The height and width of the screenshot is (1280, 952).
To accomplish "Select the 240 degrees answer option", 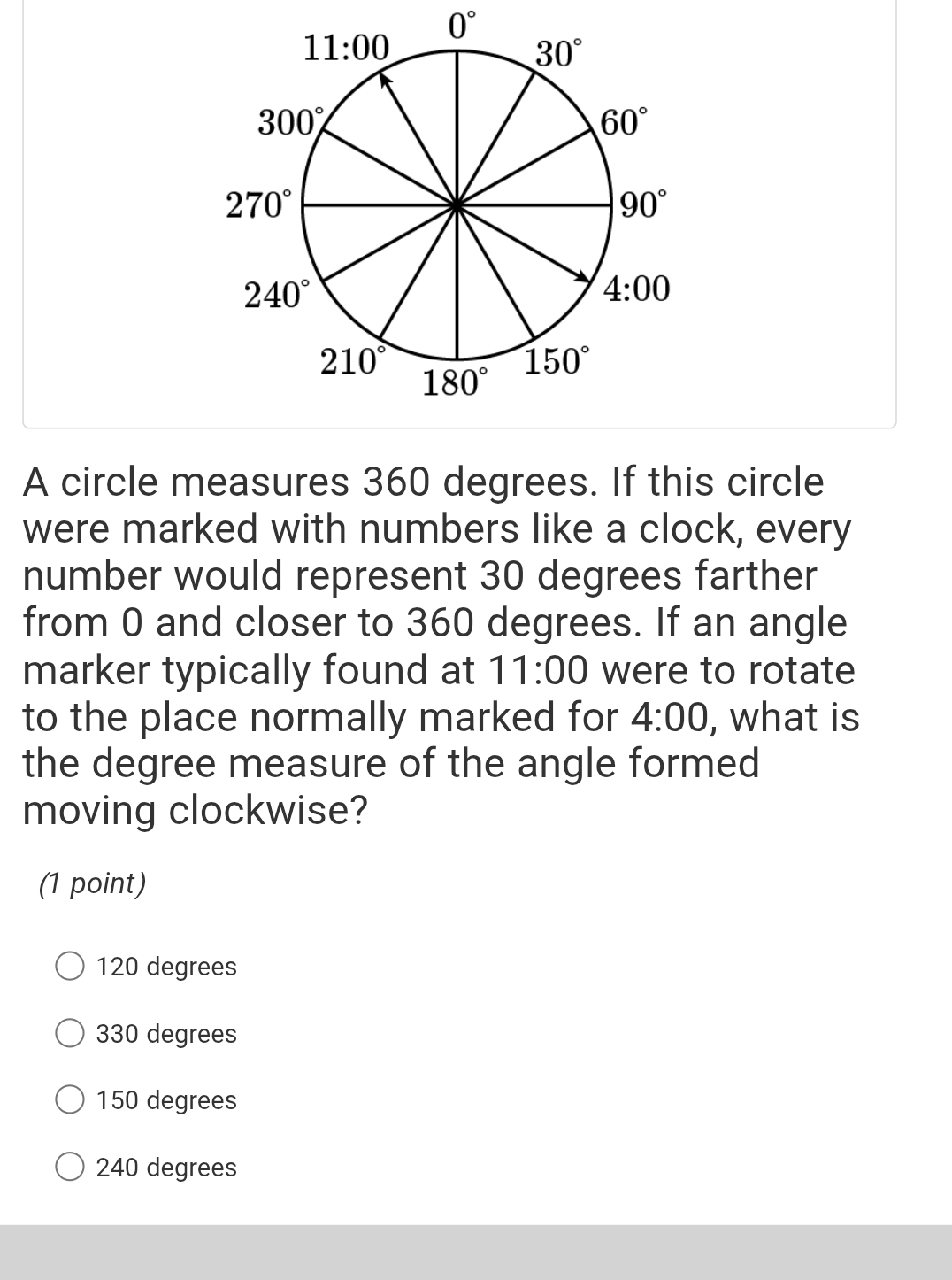I will pos(70,1168).
